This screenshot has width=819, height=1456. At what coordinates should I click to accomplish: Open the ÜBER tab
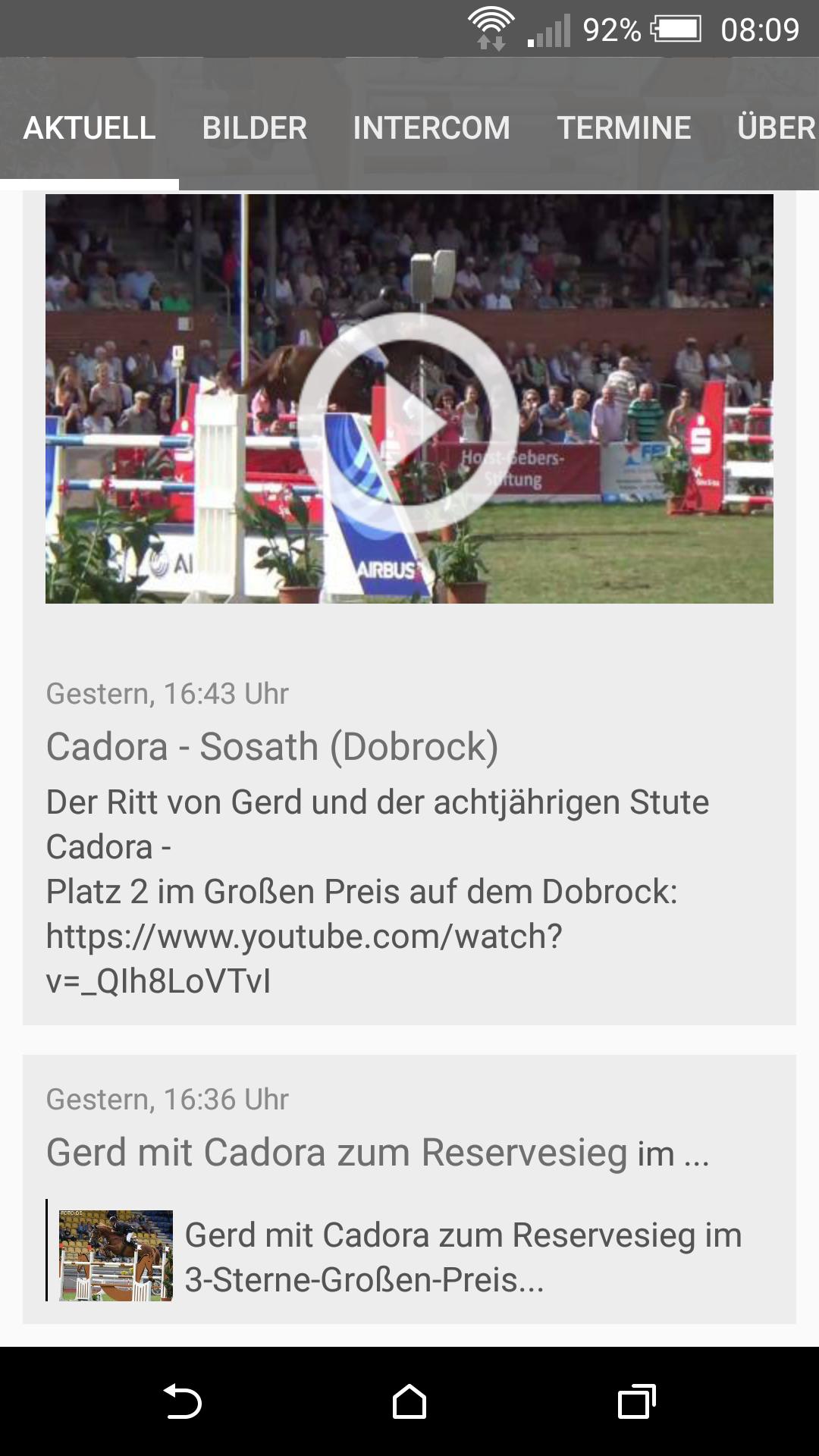(775, 127)
